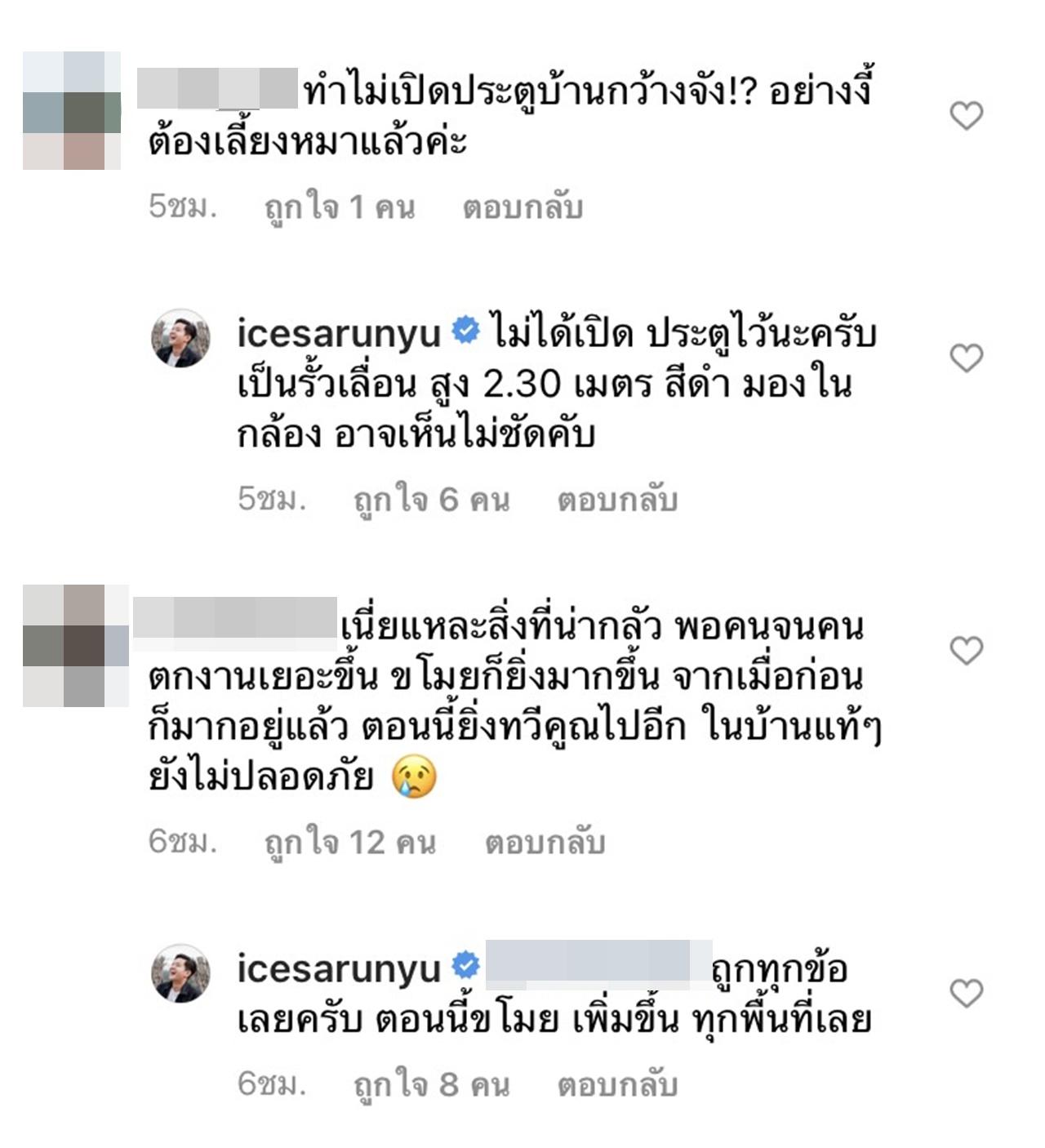Tap ตอบกลับ under the first comment
The width and height of the screenshot is (1045, 1148).
[522, 207]
